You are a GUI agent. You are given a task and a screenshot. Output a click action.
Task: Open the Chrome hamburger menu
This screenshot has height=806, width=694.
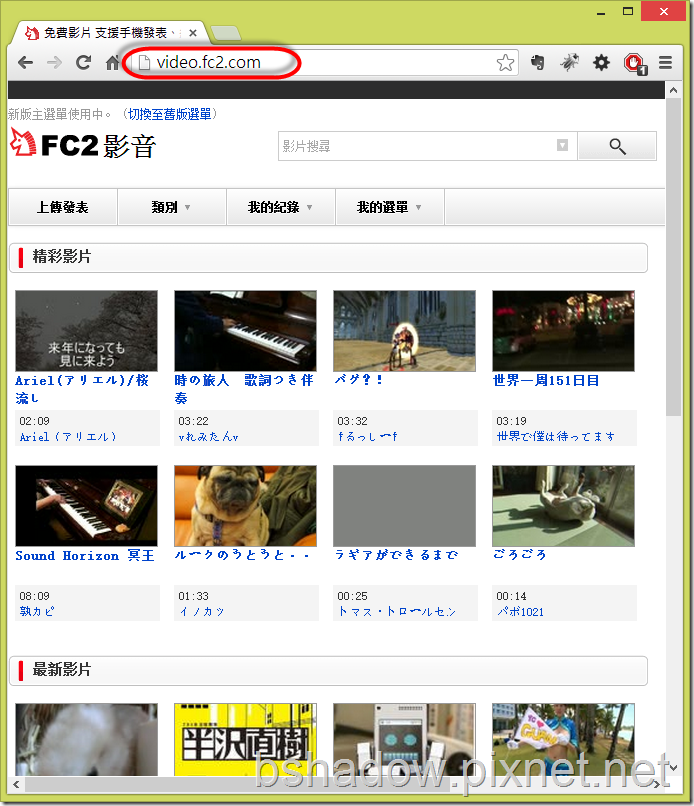coord(665,63)
